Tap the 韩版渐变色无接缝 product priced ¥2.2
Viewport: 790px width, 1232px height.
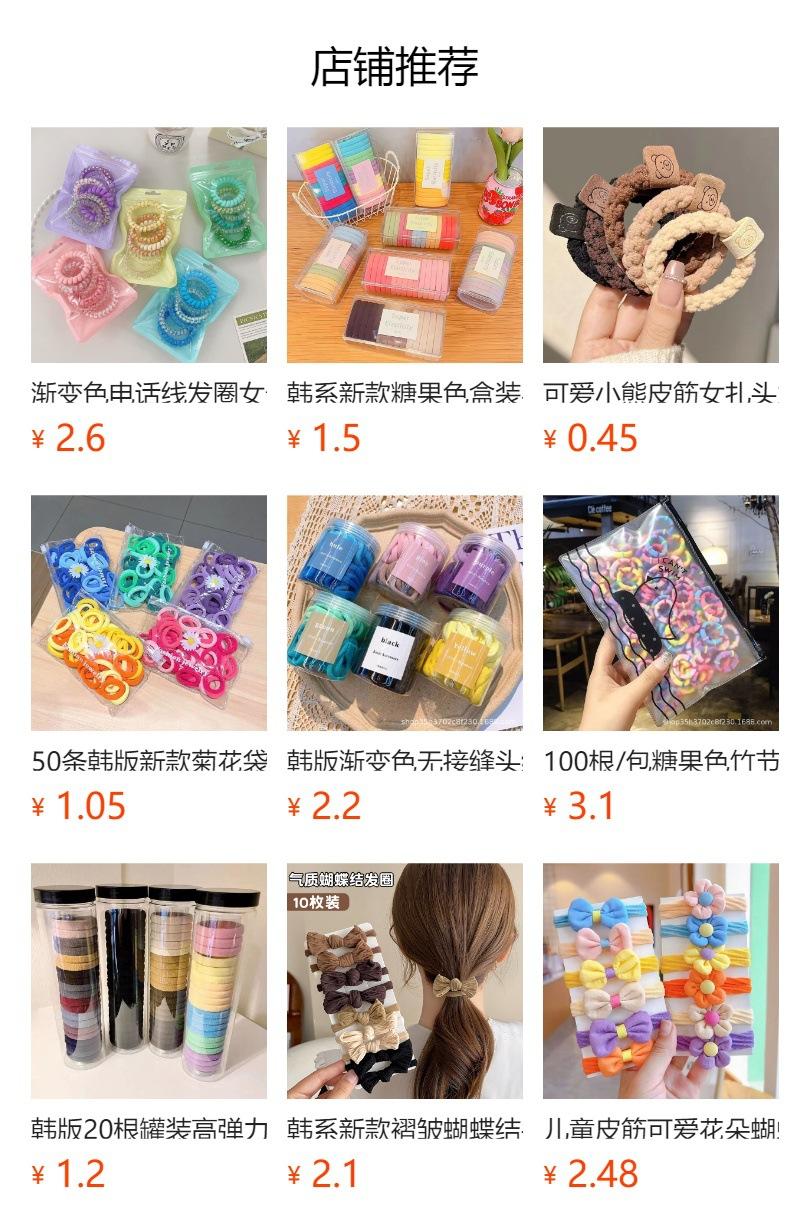405,613
